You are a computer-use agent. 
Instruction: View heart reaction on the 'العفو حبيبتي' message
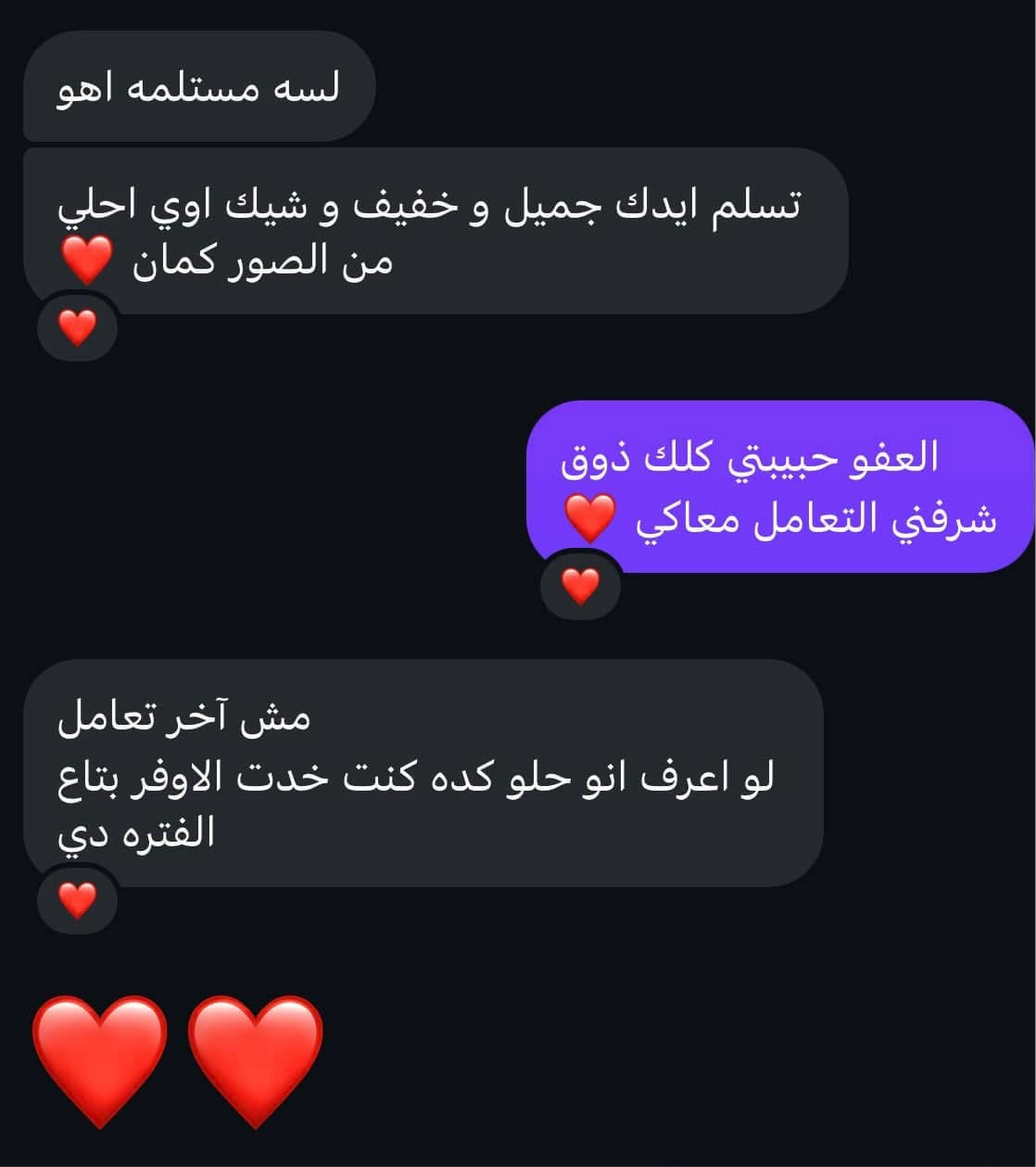pyautogui.click(x=581, y=586)
